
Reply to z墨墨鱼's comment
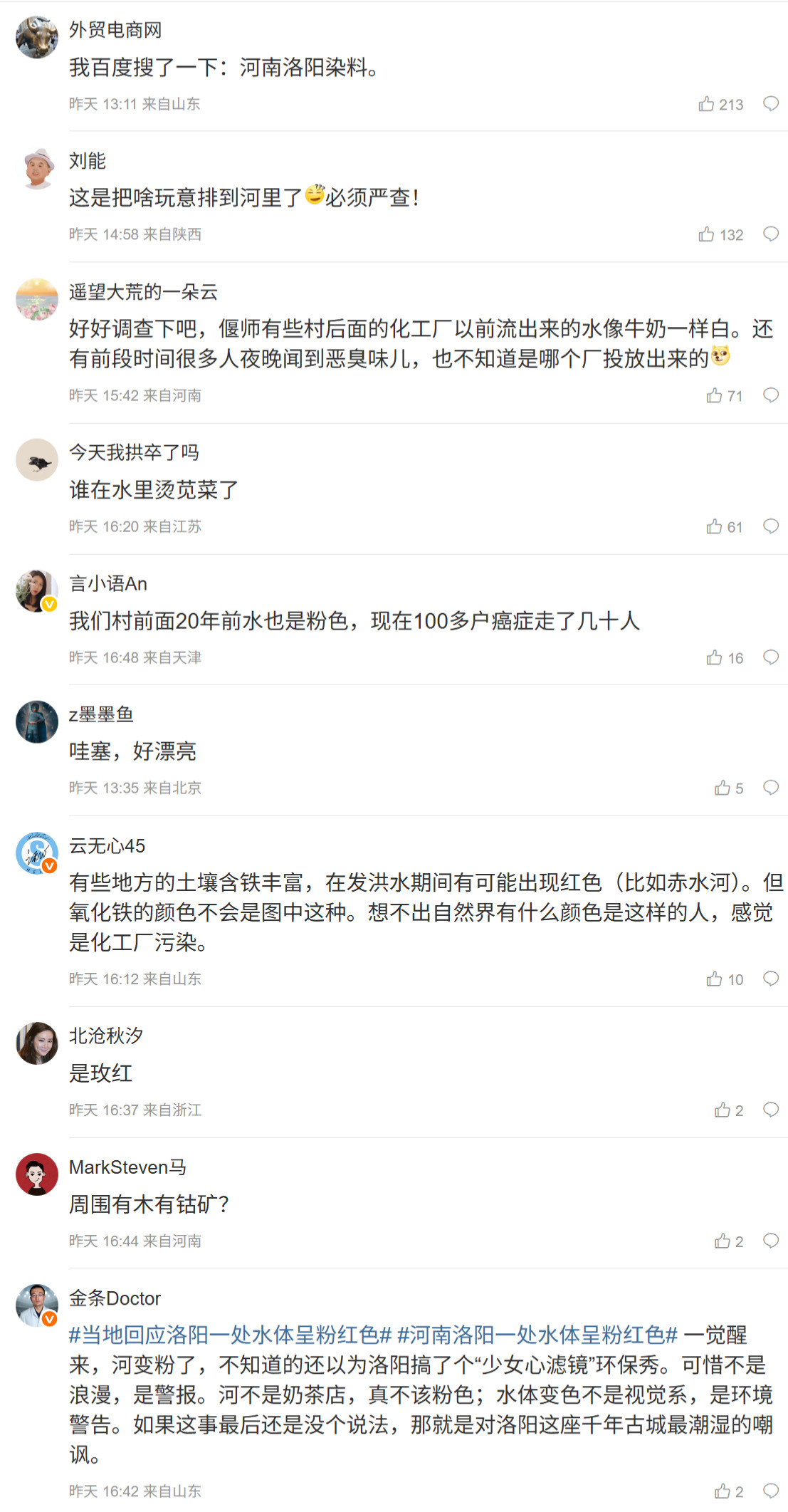pyautogui.click(x=770, y=788)
